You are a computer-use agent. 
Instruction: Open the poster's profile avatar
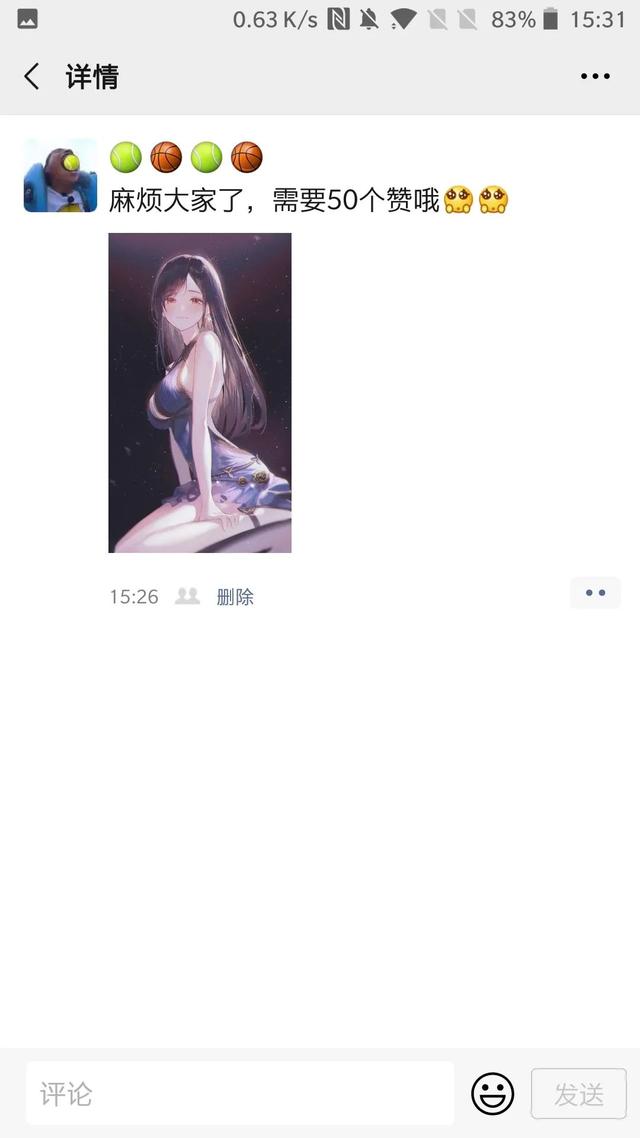pyautogui.click(x=60, y=176)
